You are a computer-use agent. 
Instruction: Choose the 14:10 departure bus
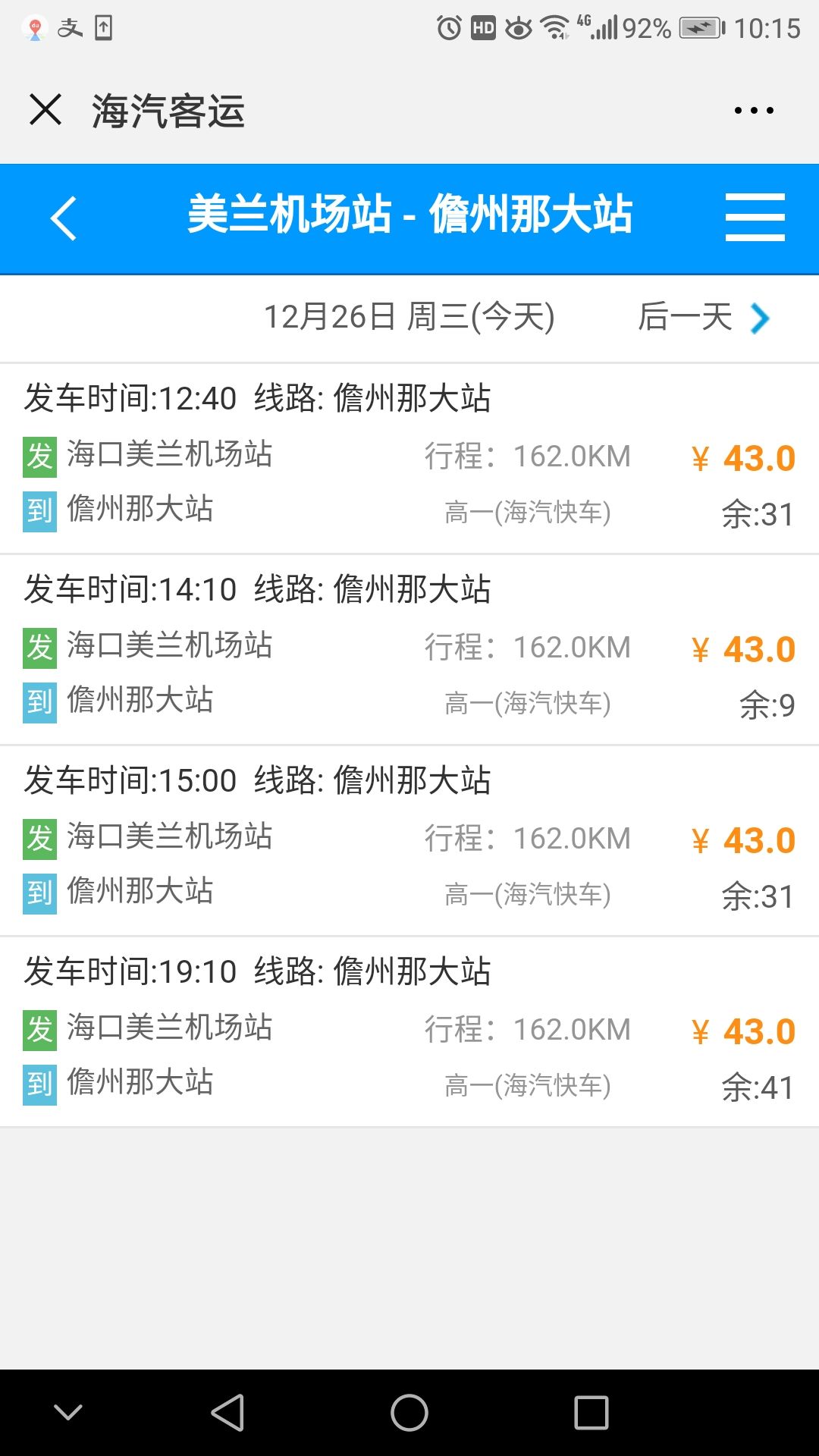pos(409,649)
